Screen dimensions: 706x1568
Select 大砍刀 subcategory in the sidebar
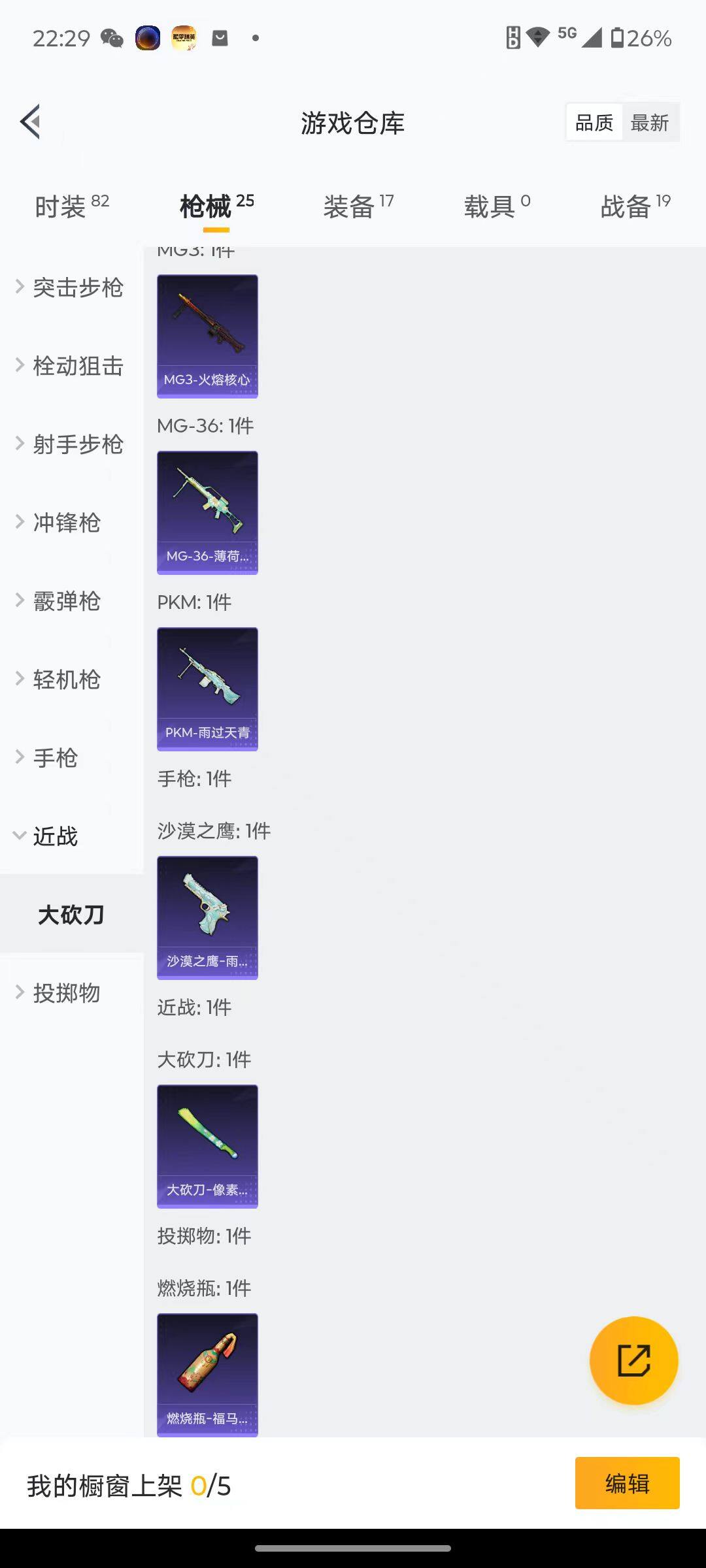(x=72, y=915)
